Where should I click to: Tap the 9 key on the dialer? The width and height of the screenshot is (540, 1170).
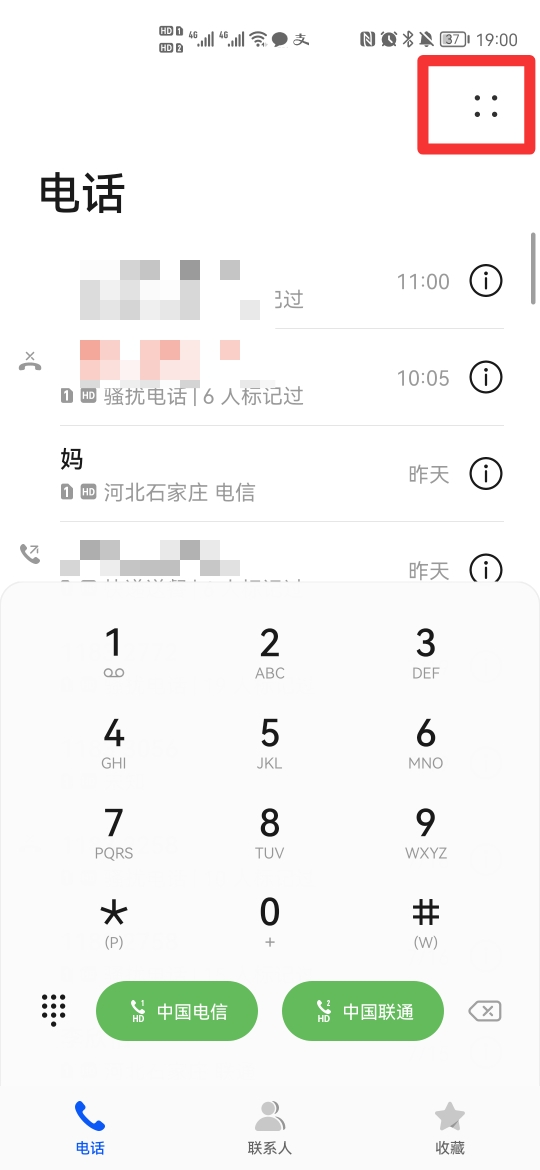point(425,830)
